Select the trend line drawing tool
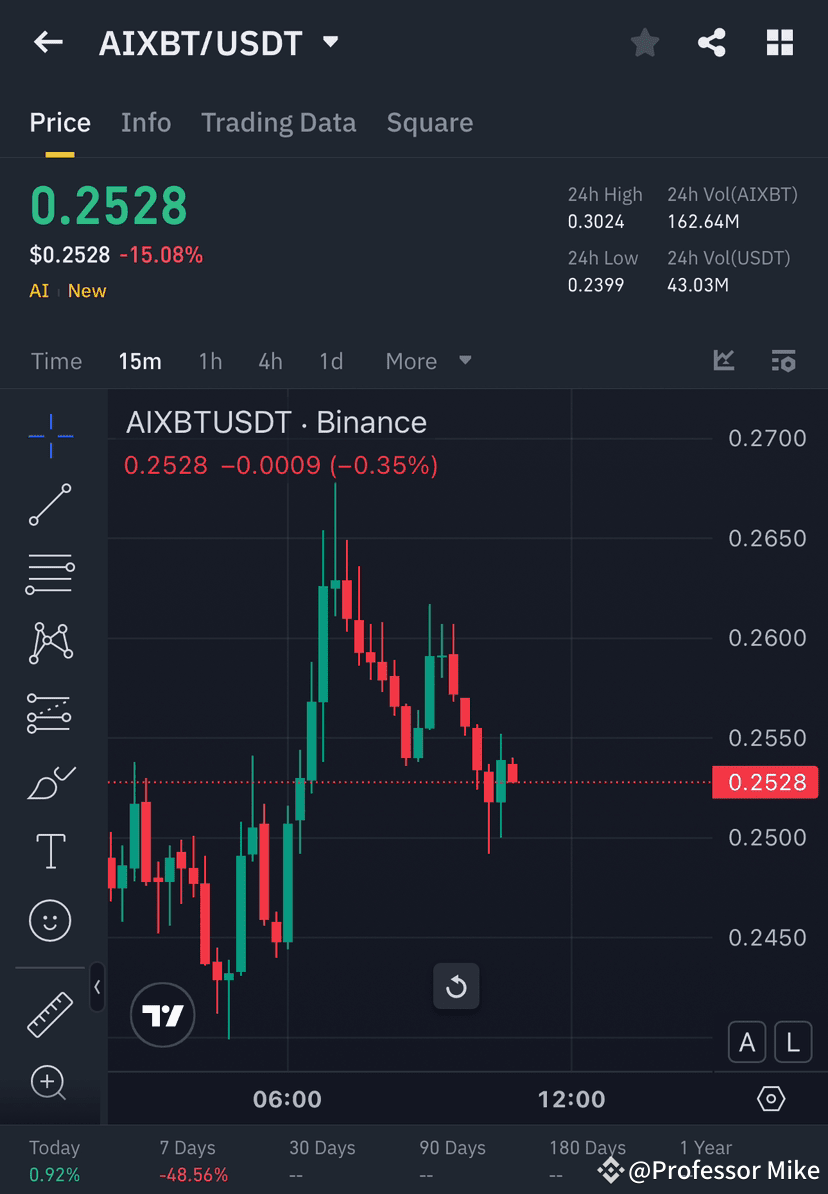Viewport: 828px width, 1194px height. [x=49, y=505]
